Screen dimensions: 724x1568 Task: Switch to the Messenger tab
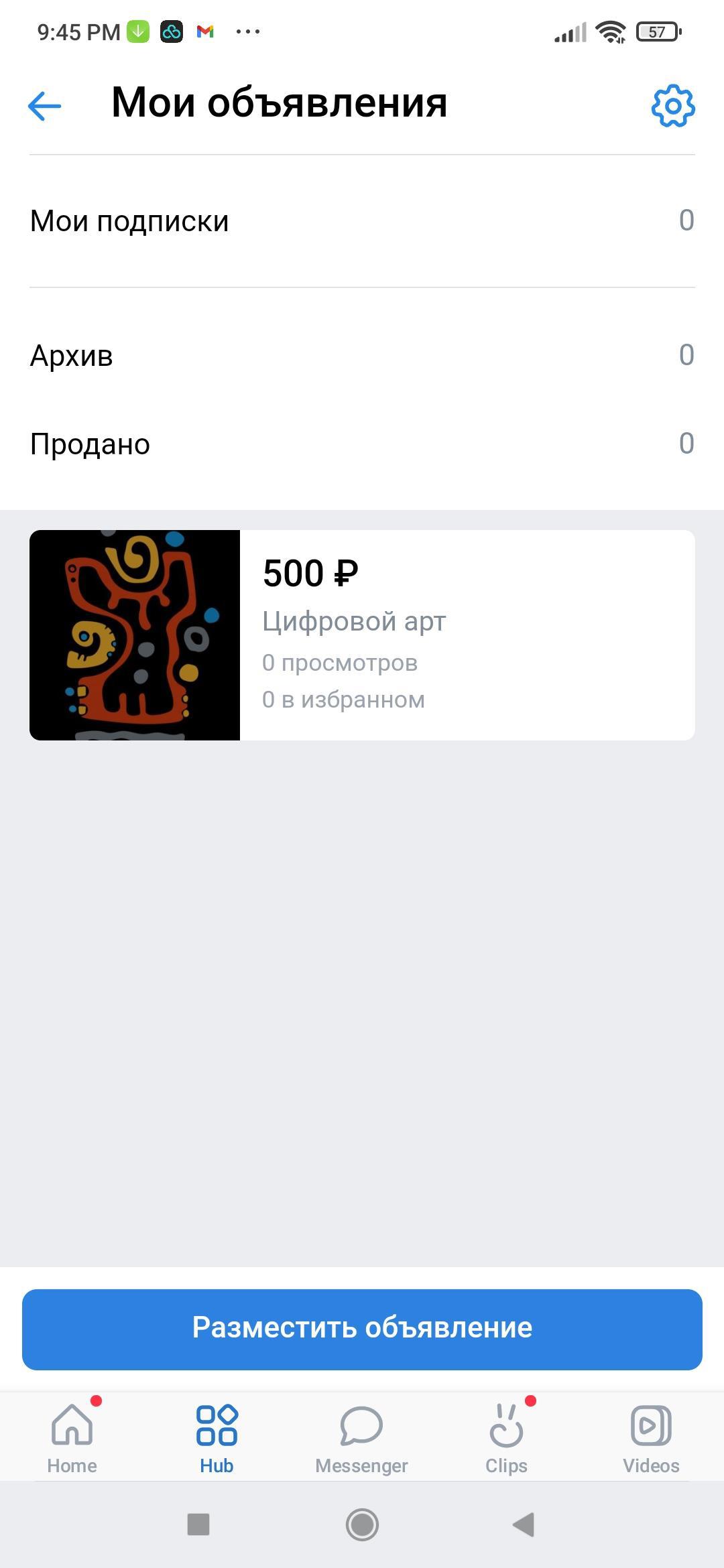click(361, 1437)
